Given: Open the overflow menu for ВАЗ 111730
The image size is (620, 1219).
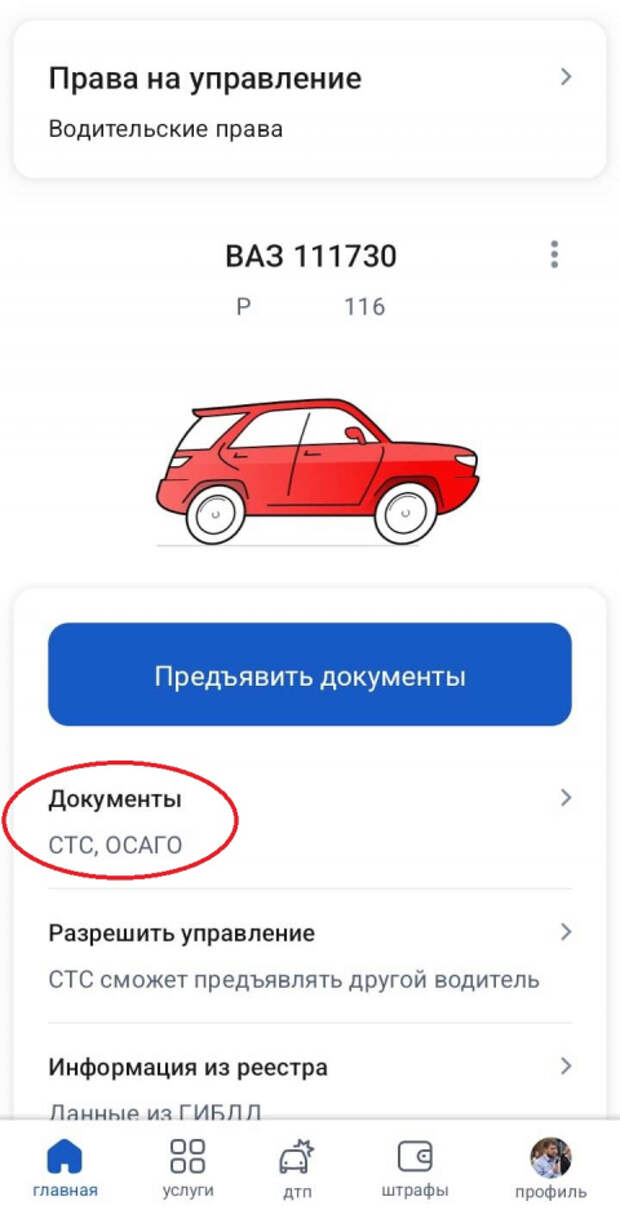Looking at the screenshot, I should pos(554,255).
